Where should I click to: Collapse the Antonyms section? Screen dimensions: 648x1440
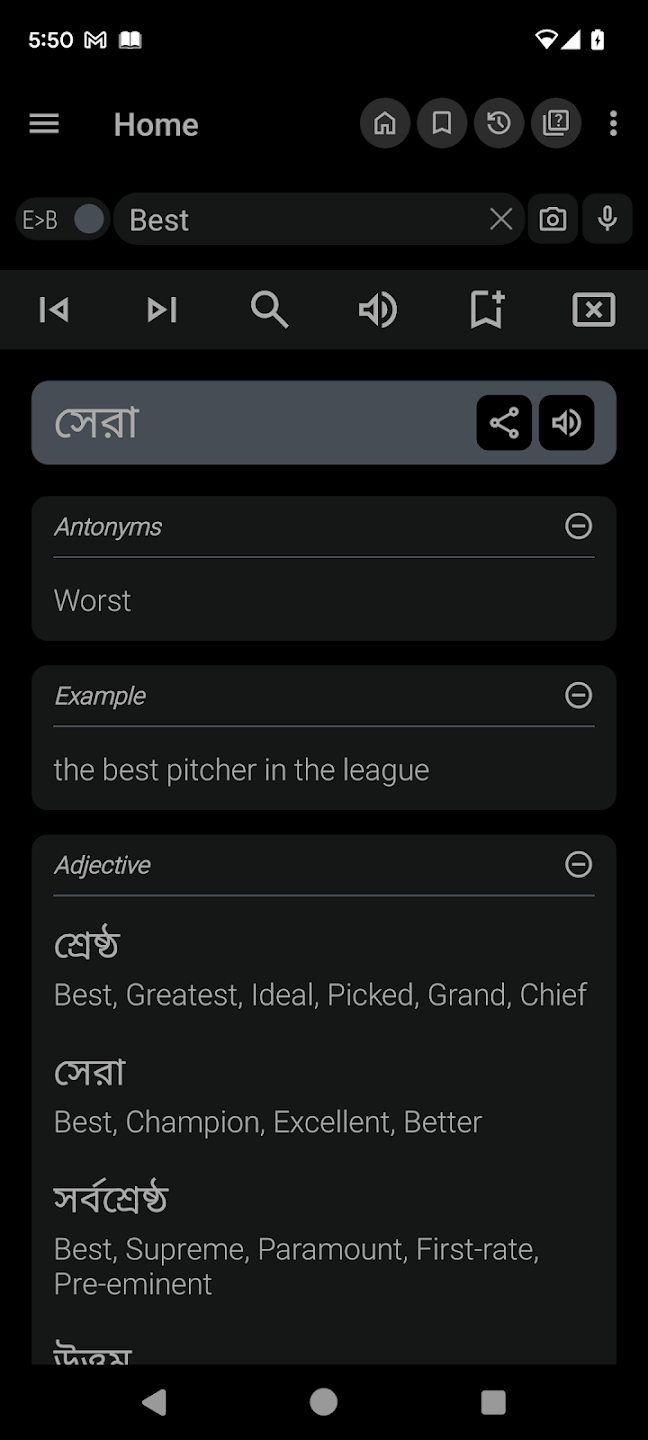[579, 526]
